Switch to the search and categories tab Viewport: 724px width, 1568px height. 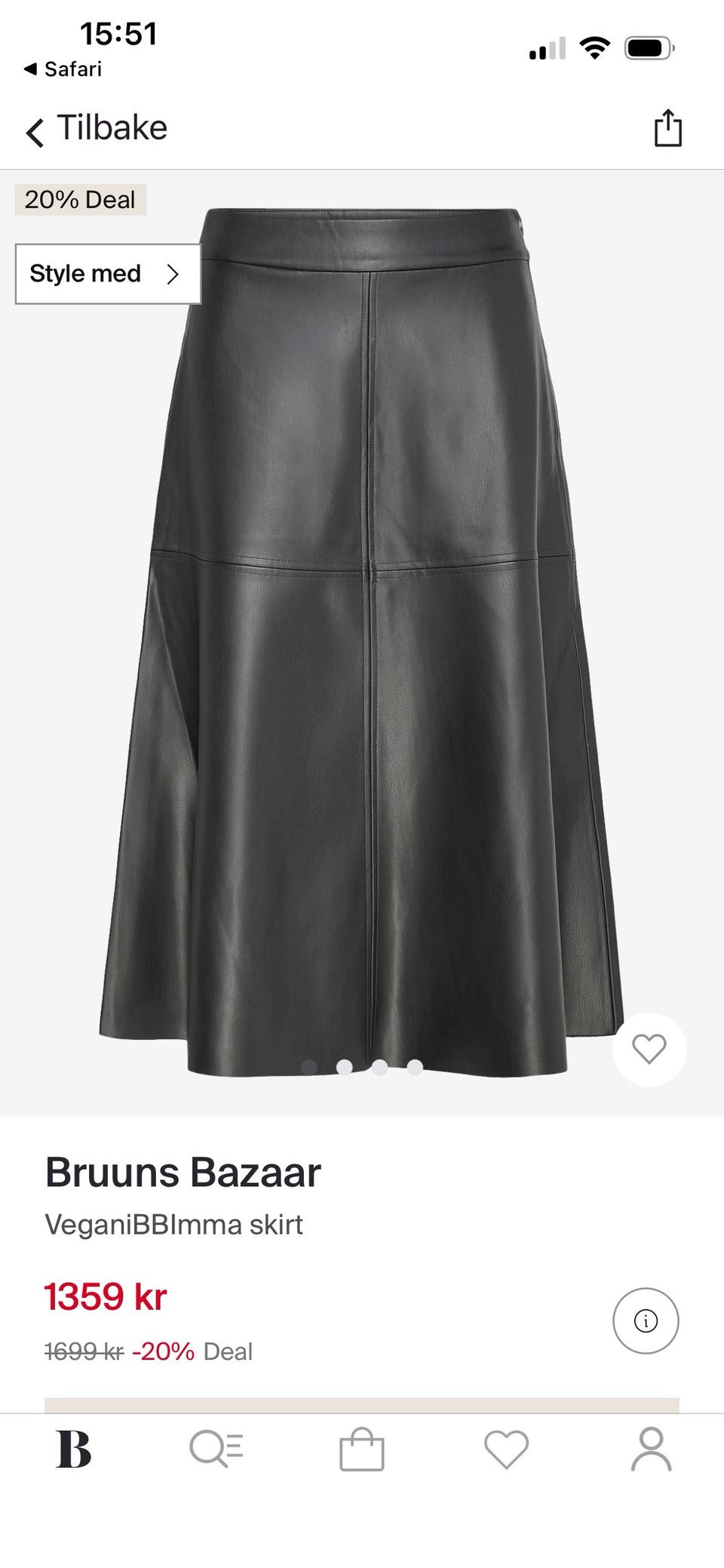click(x=216, y=1450)
